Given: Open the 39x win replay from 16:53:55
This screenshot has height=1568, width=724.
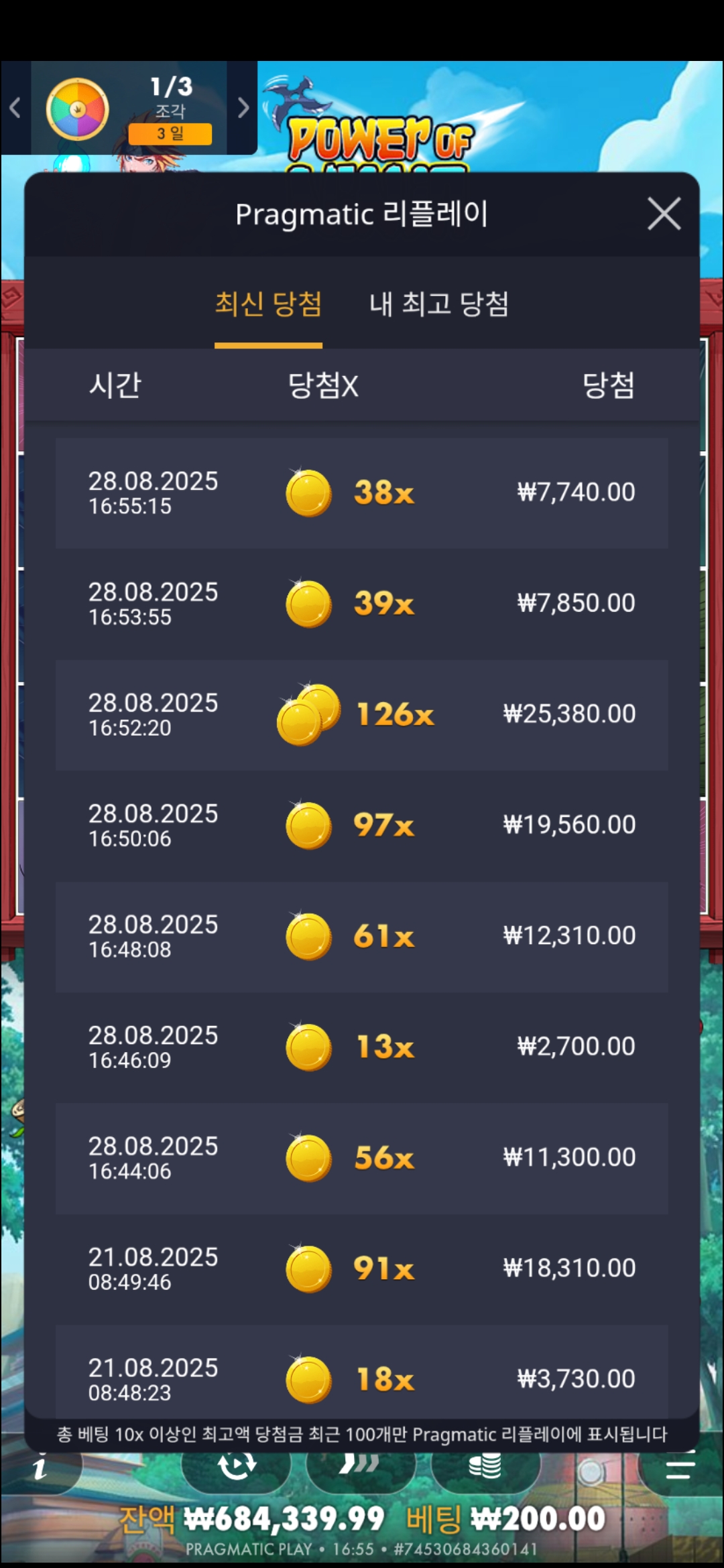Looking at the screenshot, I should tap(362, 604).
